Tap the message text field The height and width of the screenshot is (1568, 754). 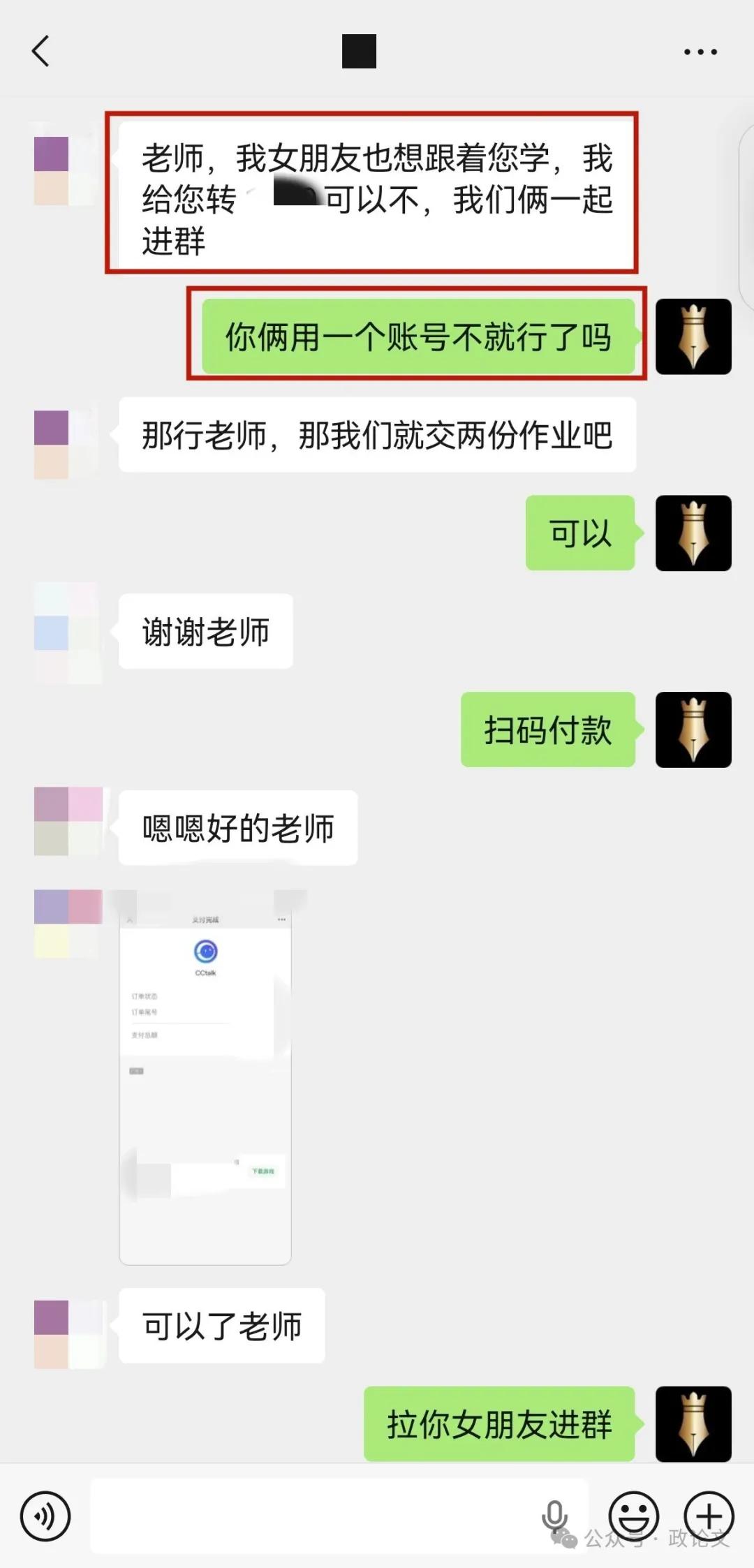pos(314,1516)
